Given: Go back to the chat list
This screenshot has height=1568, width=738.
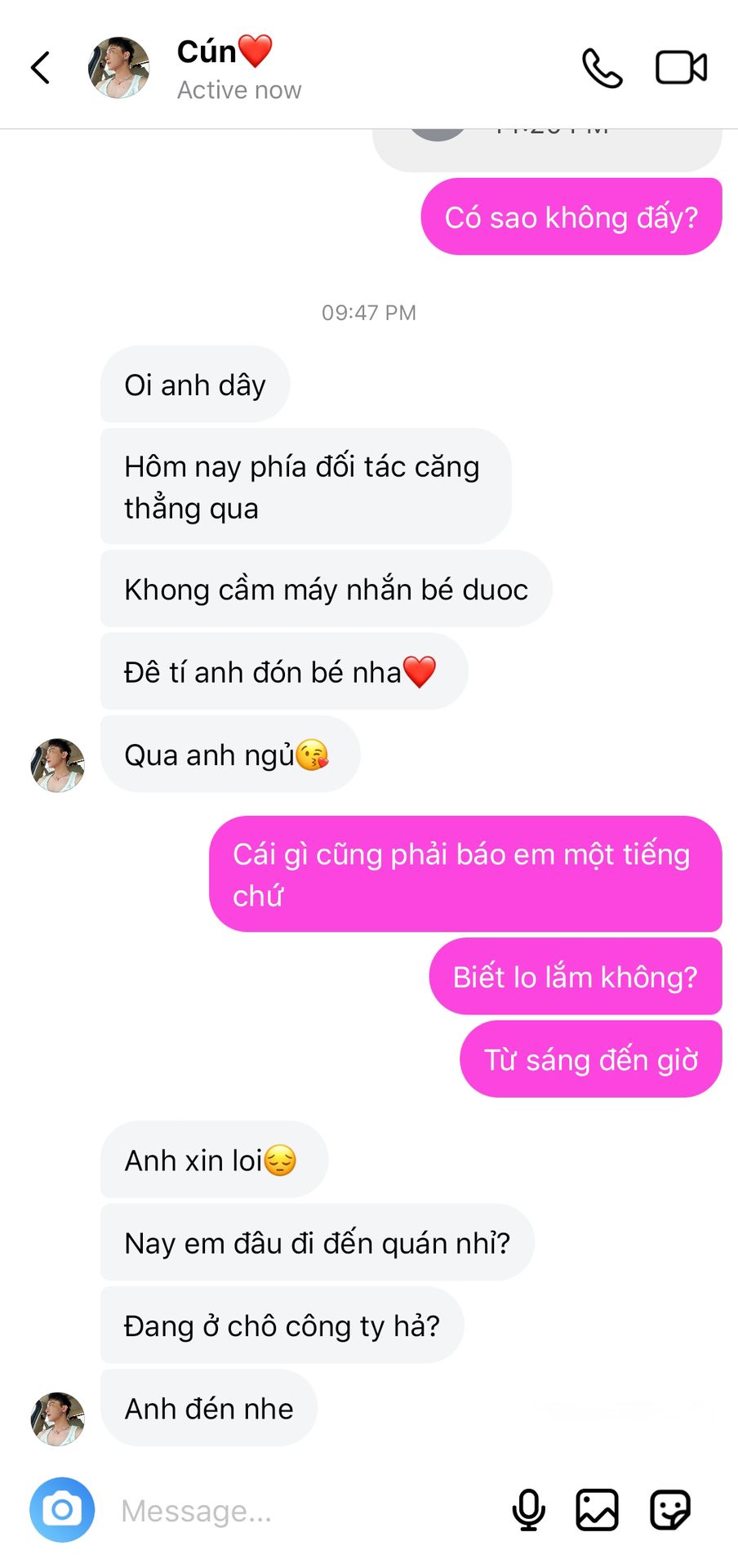Looking at the screenshot, I should [40, 68].
